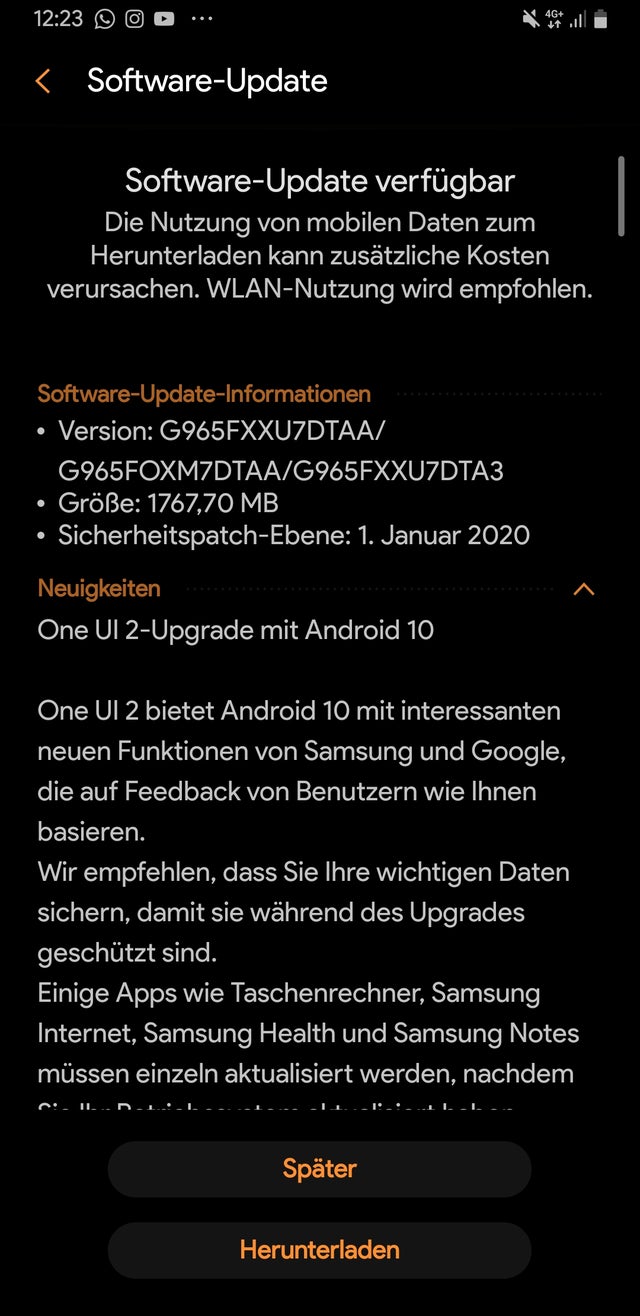640x1316 pixels.
Task: Start download with Herunterladen
Action: coord(319,1250)
